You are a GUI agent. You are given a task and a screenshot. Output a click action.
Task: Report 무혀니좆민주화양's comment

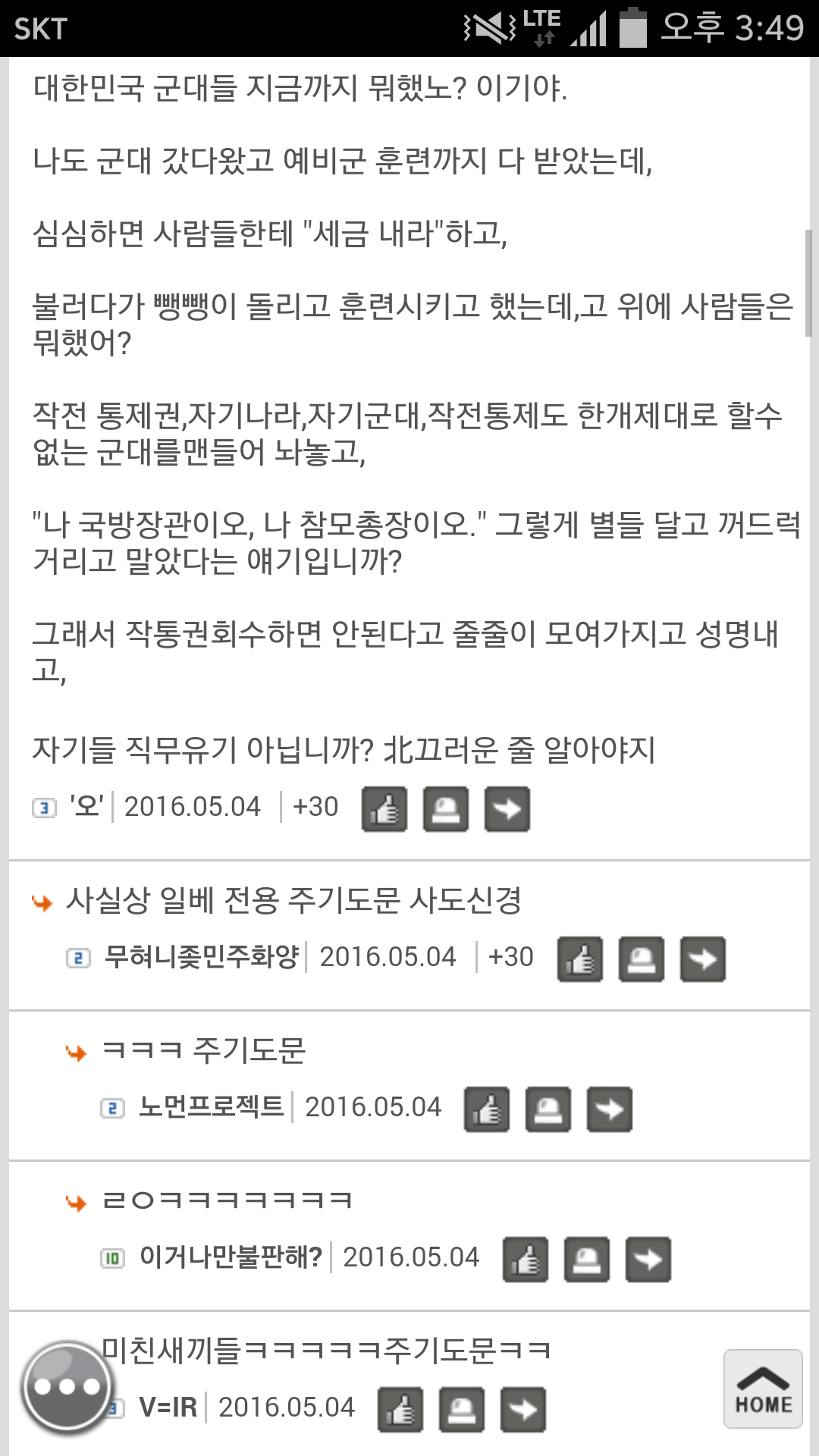tap(642, 959)
